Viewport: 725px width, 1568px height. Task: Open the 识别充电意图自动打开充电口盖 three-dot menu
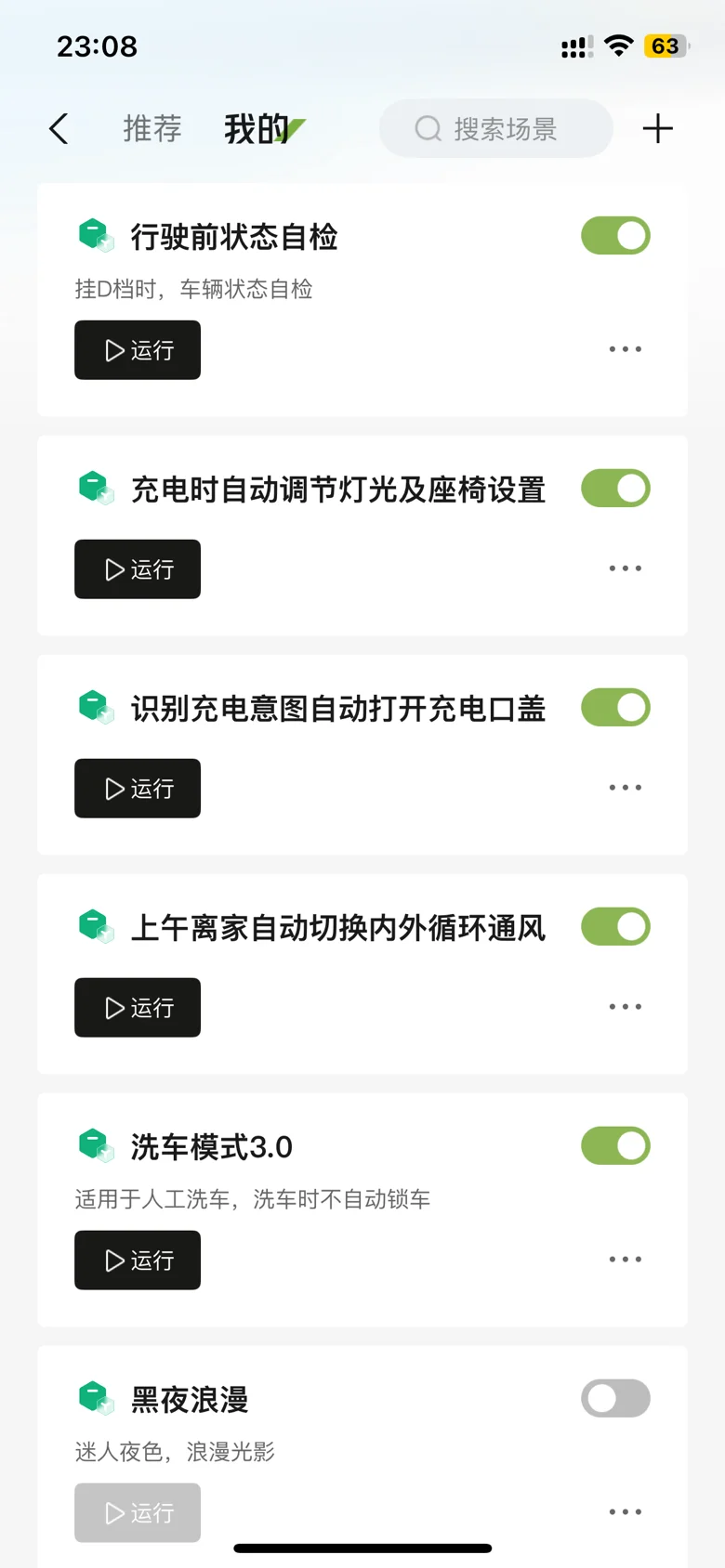click(625, 788)
